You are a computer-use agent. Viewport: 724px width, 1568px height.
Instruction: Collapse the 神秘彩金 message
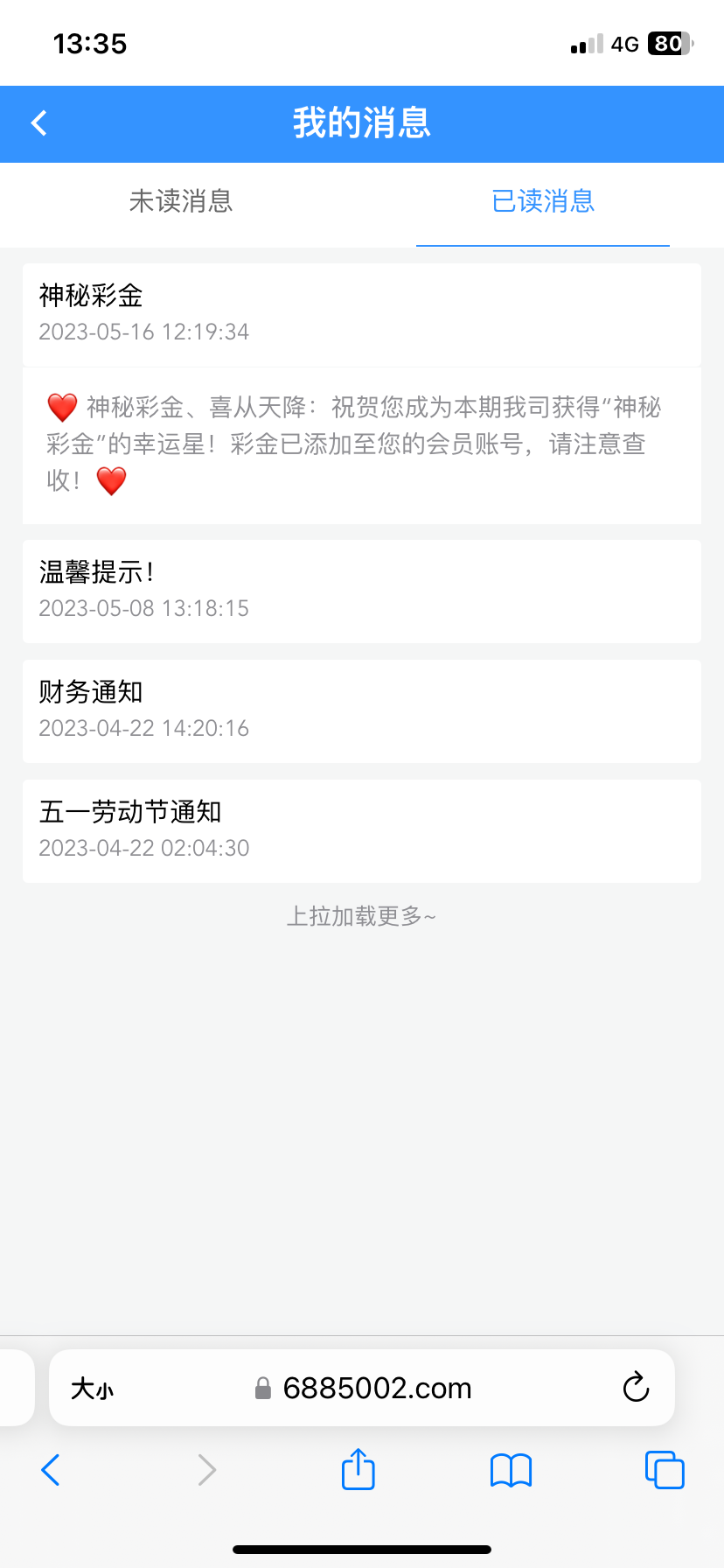[361, 313]
